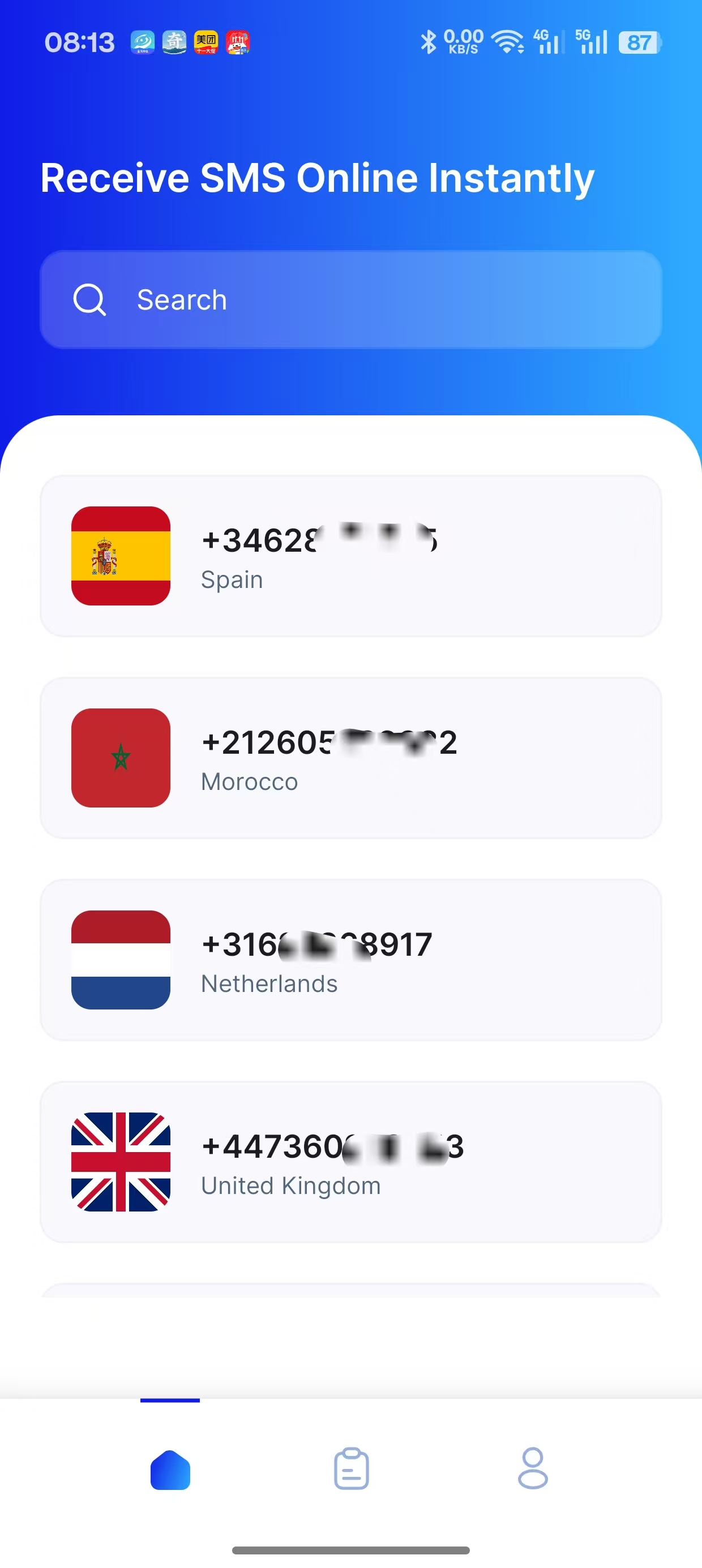Viewport: 702px width, 1568px height.
Task: Select the Spain flag icon
Action: (x=120, y=557)
